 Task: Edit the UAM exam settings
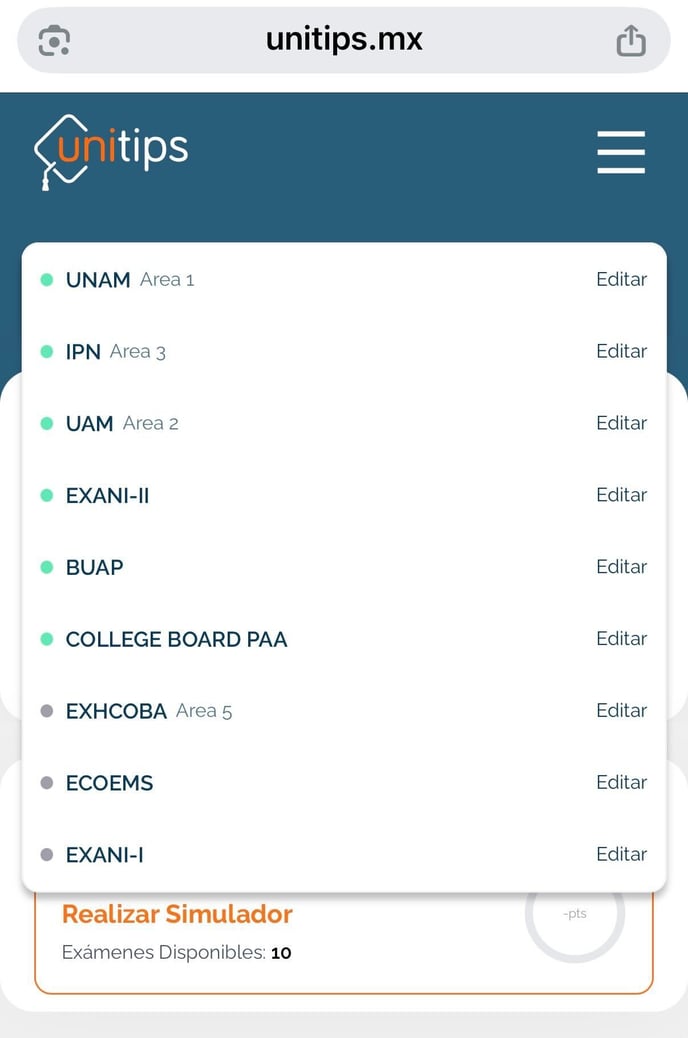click(621, 424)
